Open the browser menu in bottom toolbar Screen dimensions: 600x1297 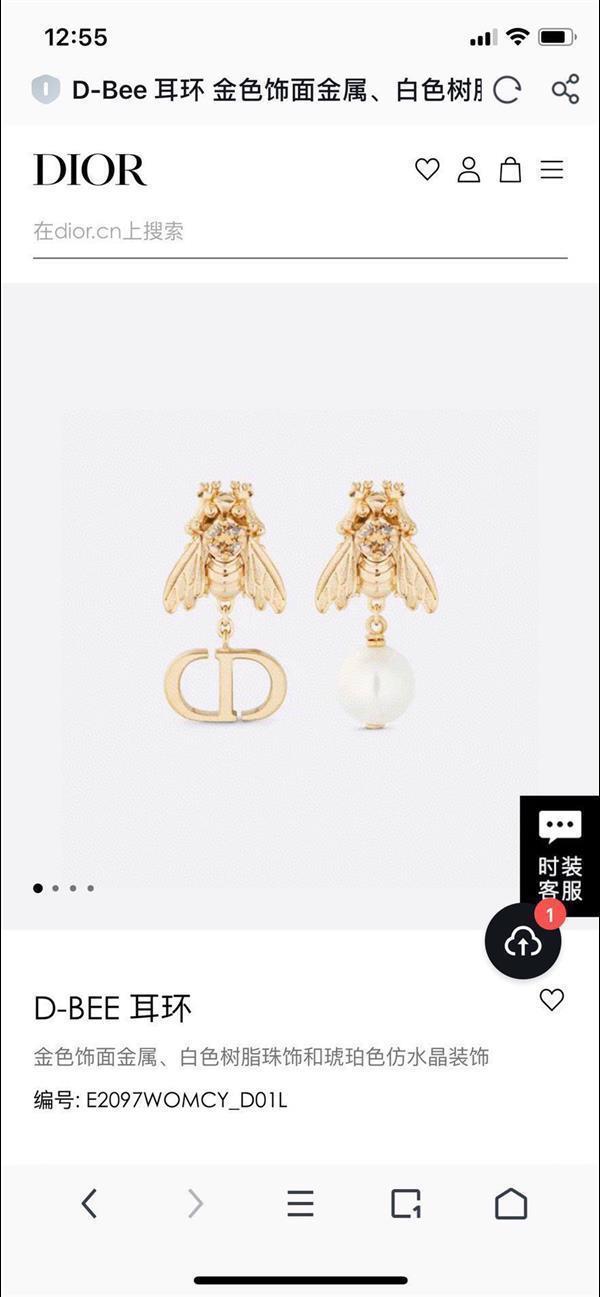[x=300, y=1203]
